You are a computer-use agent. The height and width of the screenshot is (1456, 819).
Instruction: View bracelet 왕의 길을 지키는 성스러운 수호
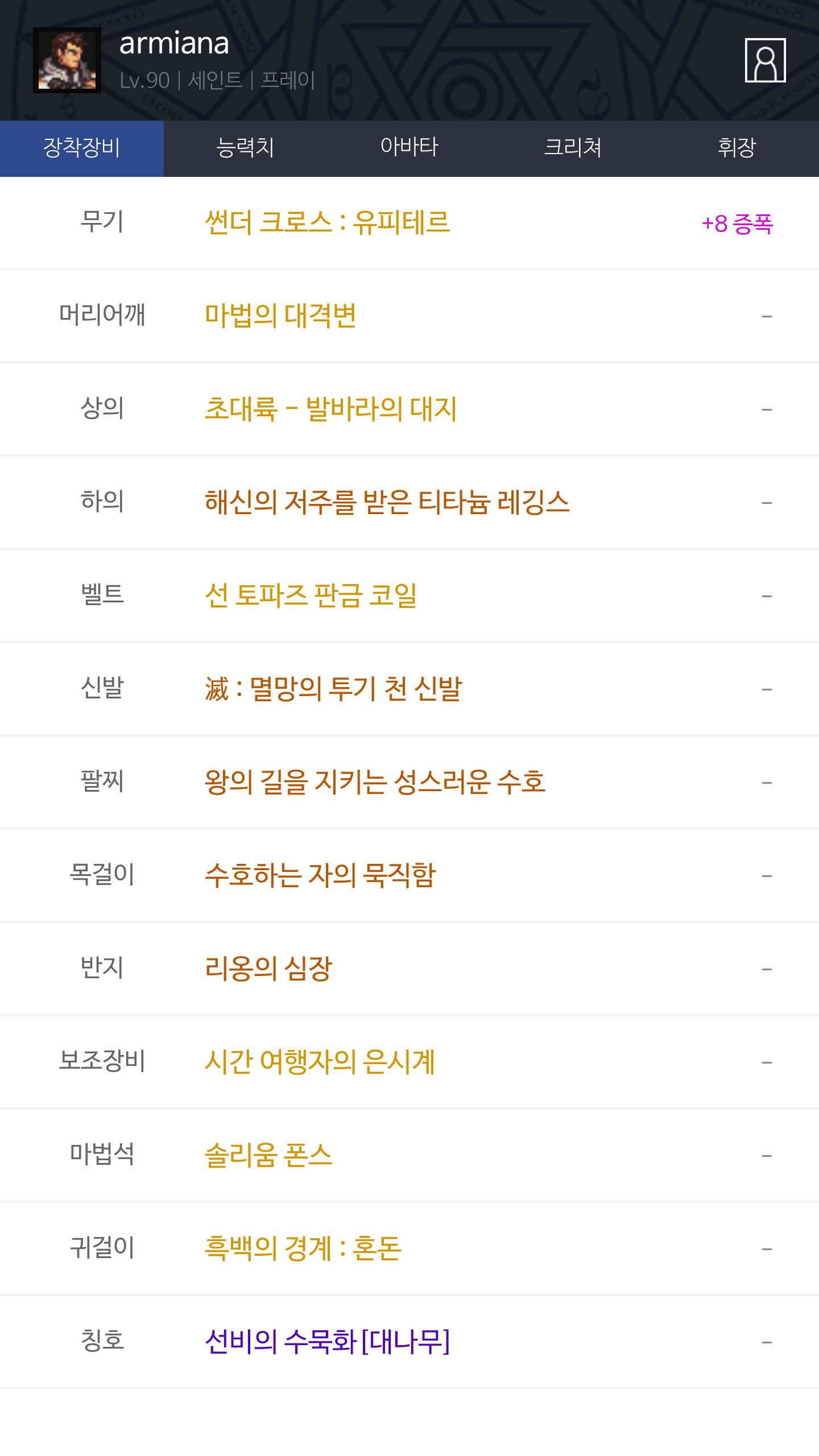coord(375,782)
